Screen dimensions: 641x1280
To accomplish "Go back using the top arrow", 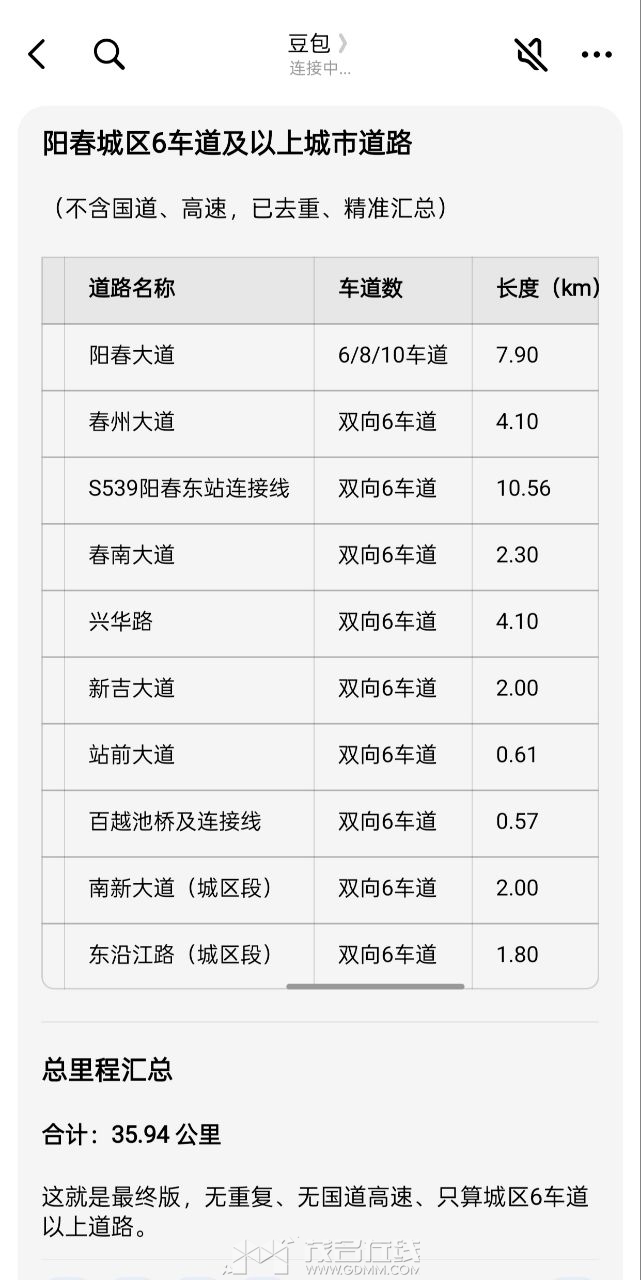I will click(x=37, y=54).
